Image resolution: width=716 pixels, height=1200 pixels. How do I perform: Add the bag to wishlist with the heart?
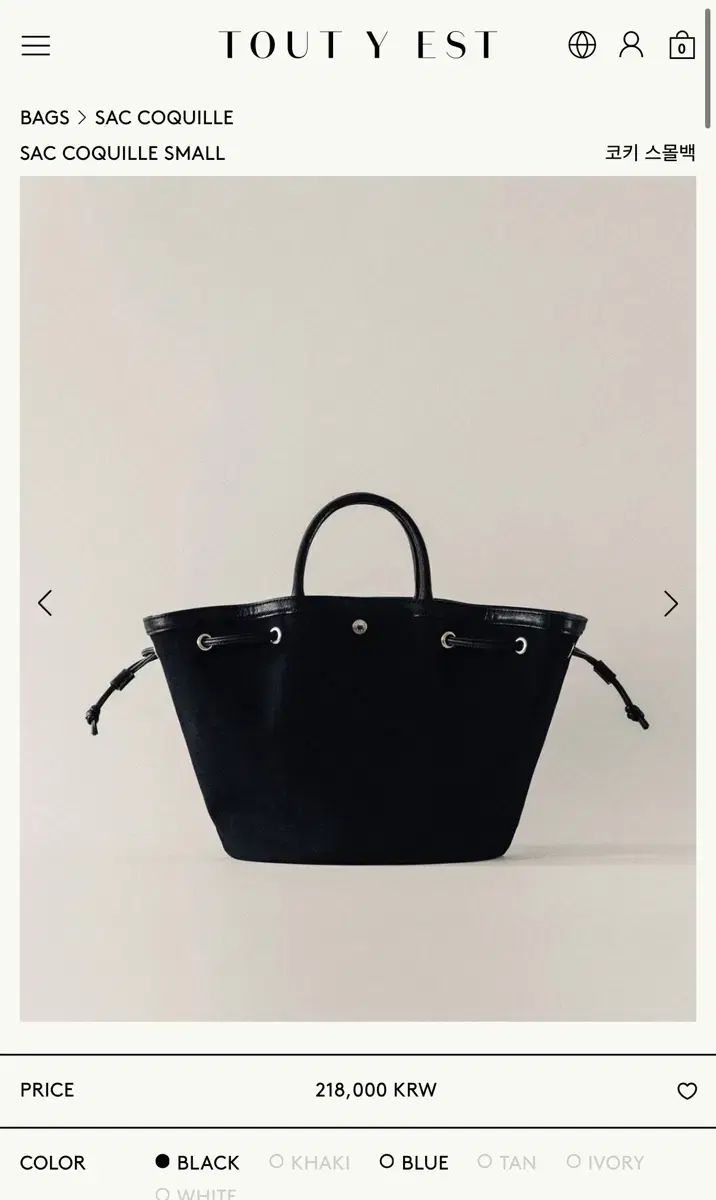click(x=687, y=1091)
